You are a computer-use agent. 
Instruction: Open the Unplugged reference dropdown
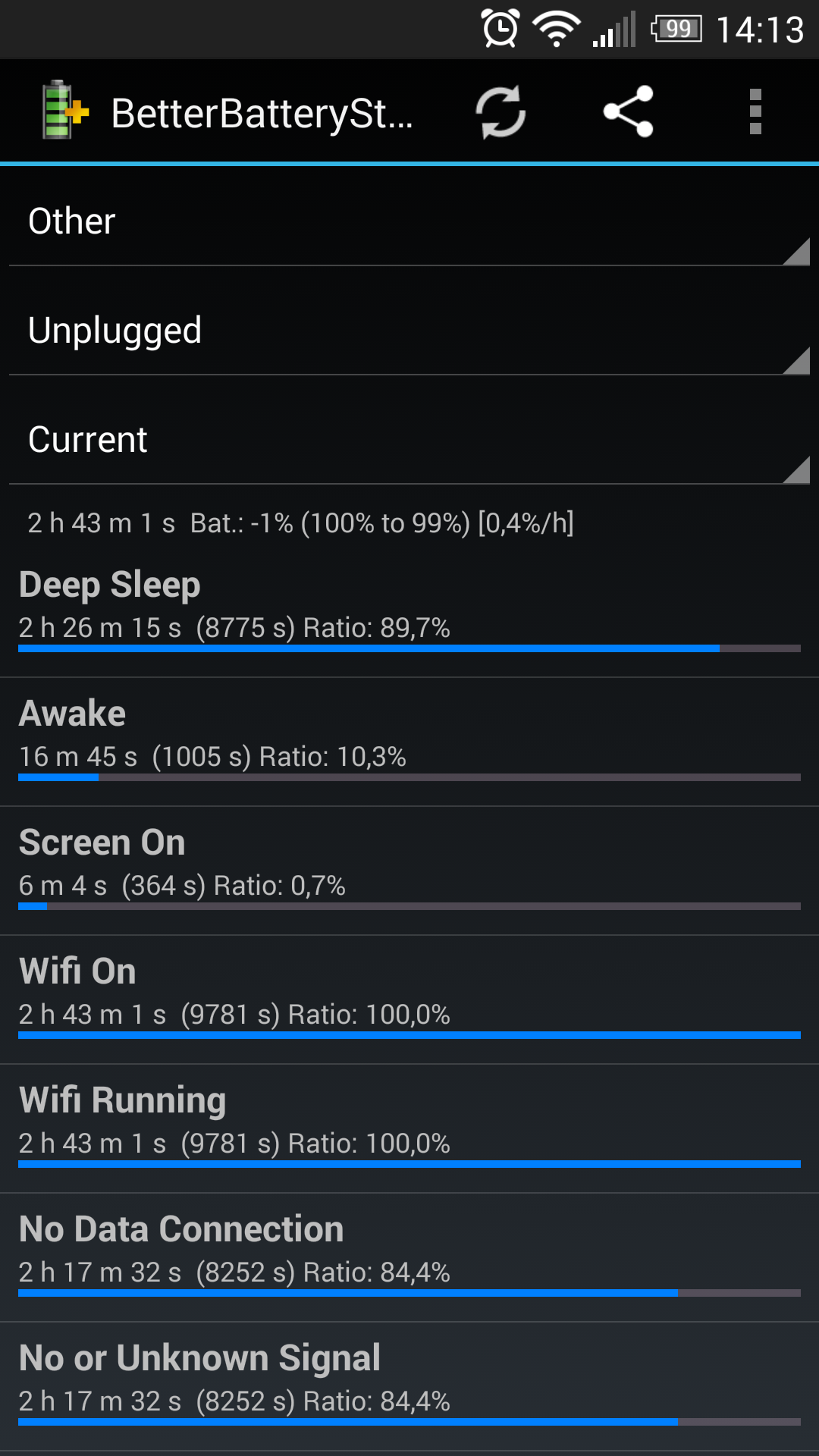click(409, 331)
